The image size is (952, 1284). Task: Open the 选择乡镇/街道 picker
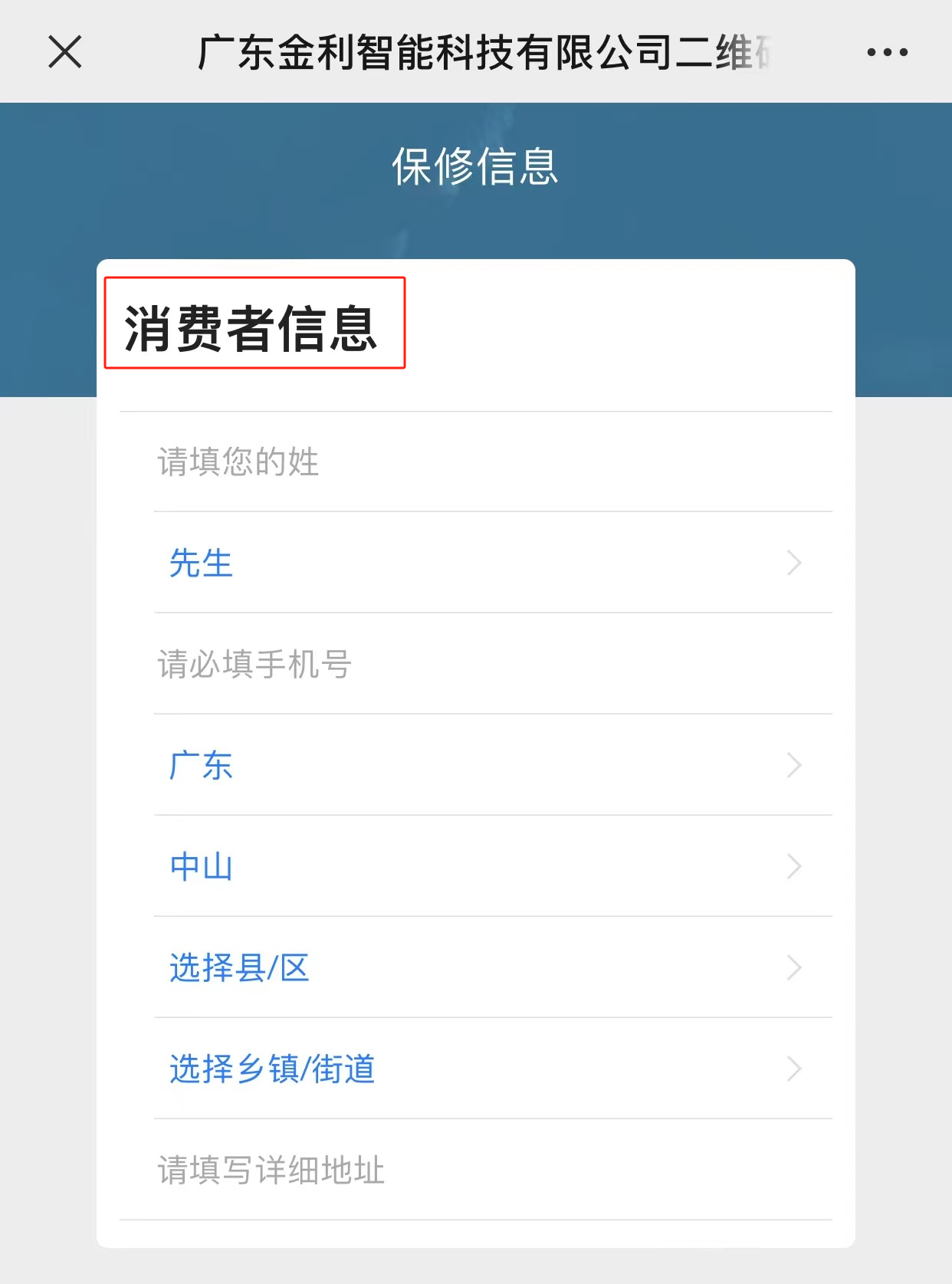coord(491,1069)
